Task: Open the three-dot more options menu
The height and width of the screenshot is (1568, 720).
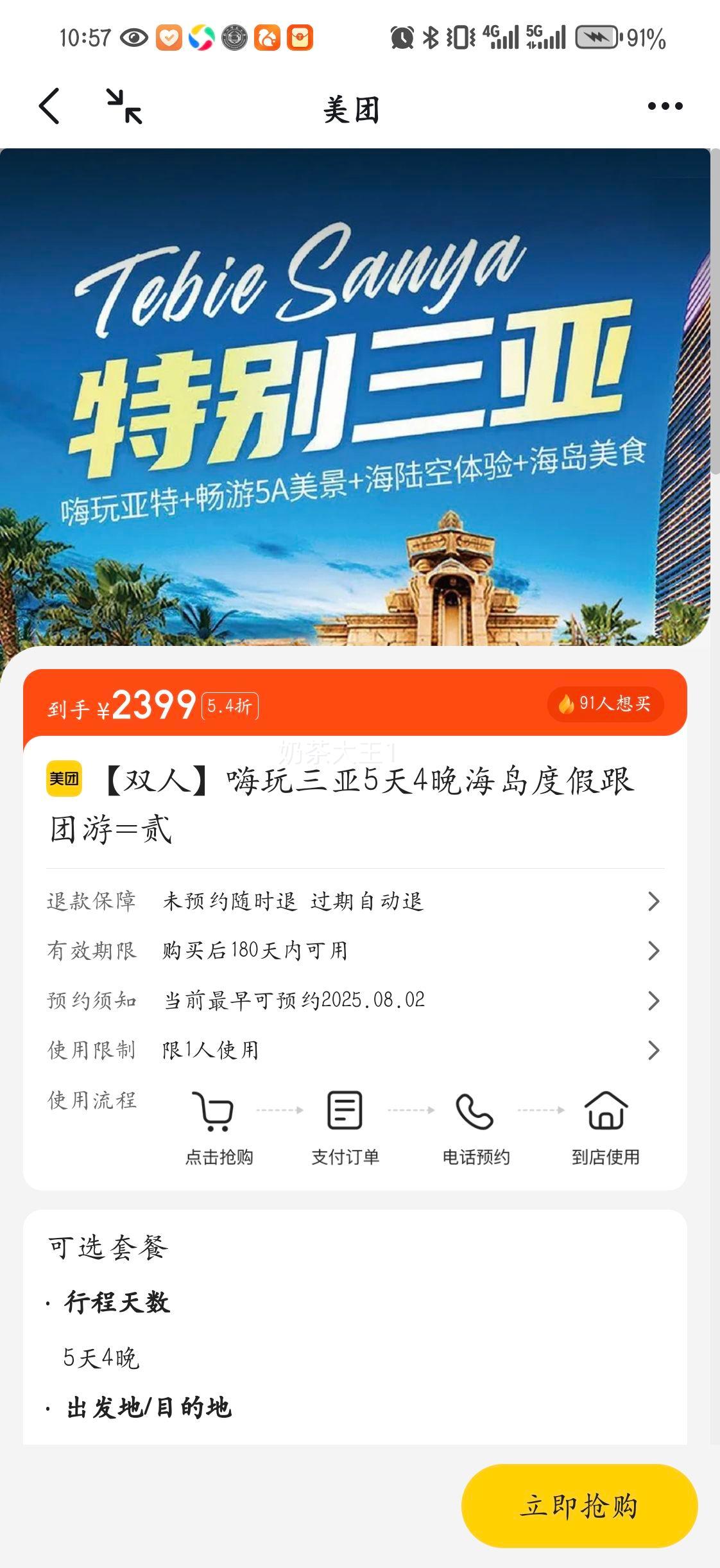Action: pos(664,107)
